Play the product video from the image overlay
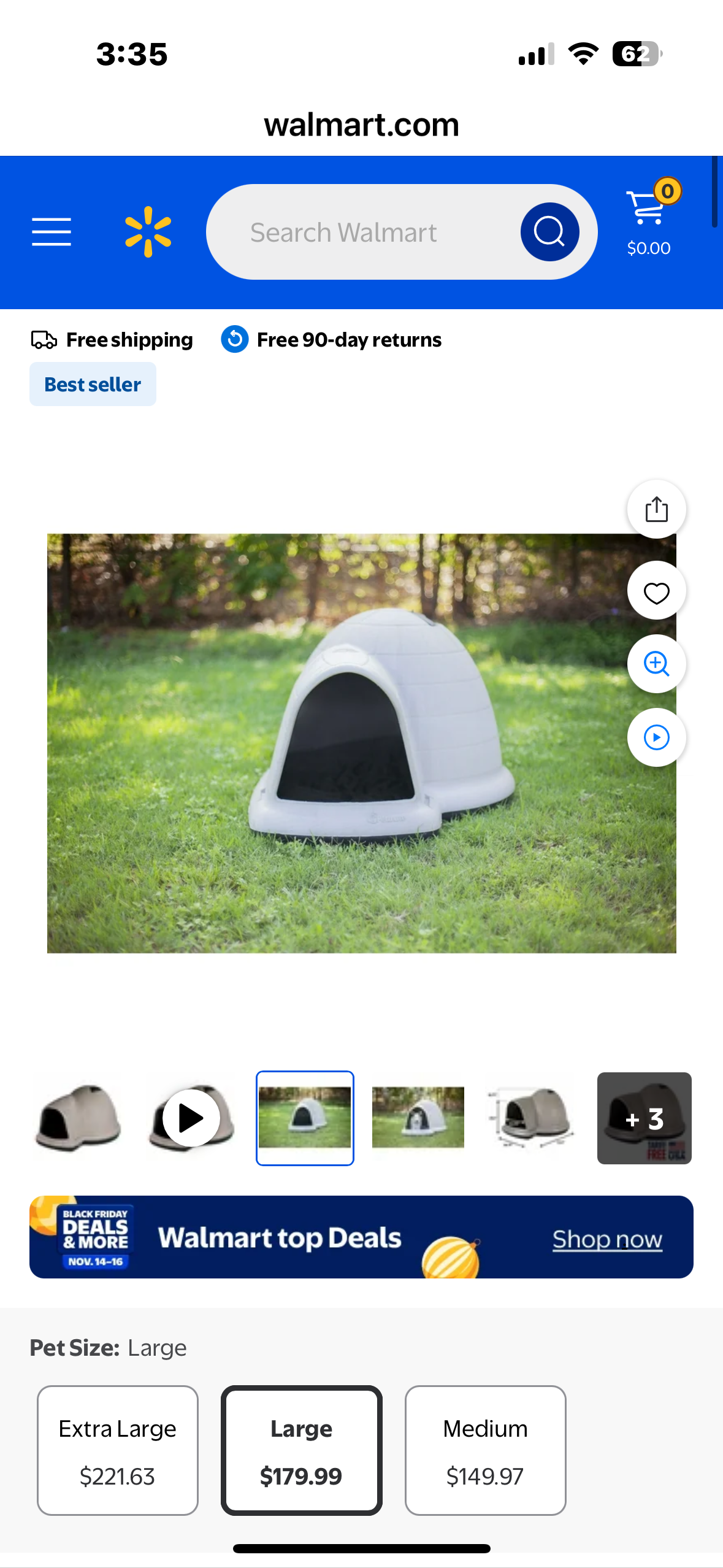This screenshot has height=1568, width=723. tap(656, 737)
